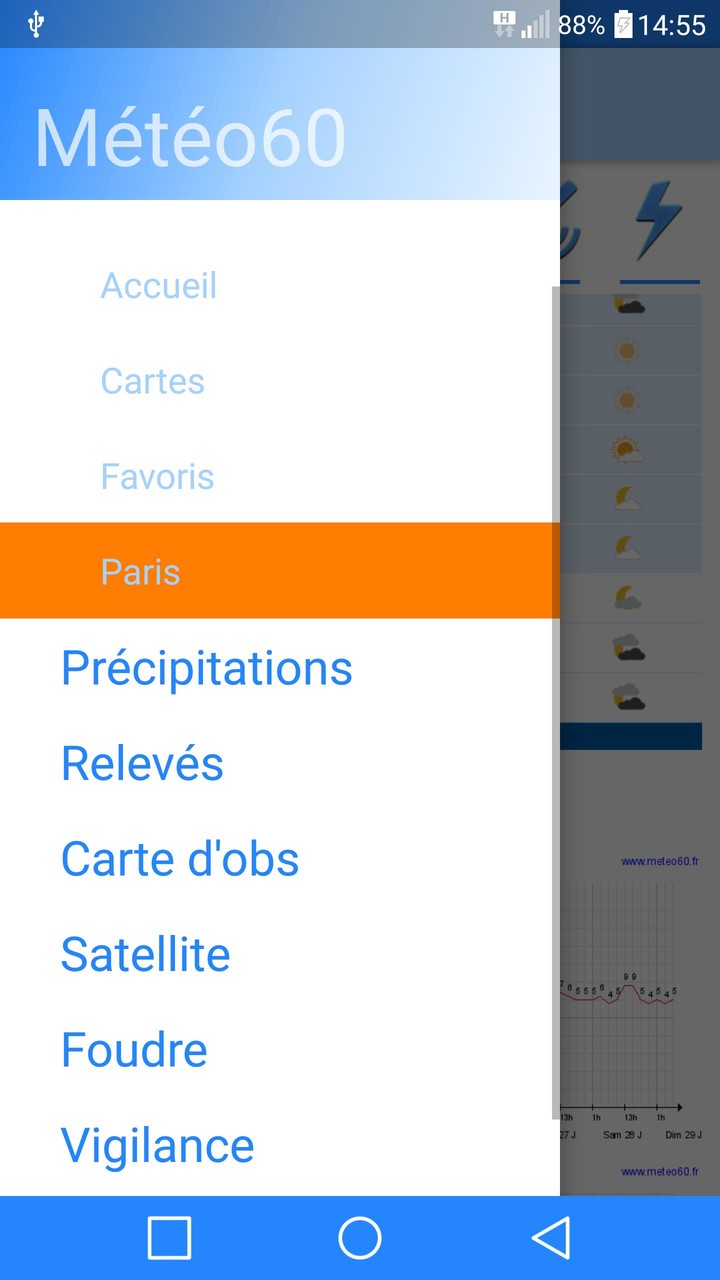Go to Accueil in the drawer
This screenshot has width=720, height=1280.
click(x=159, y=286)
